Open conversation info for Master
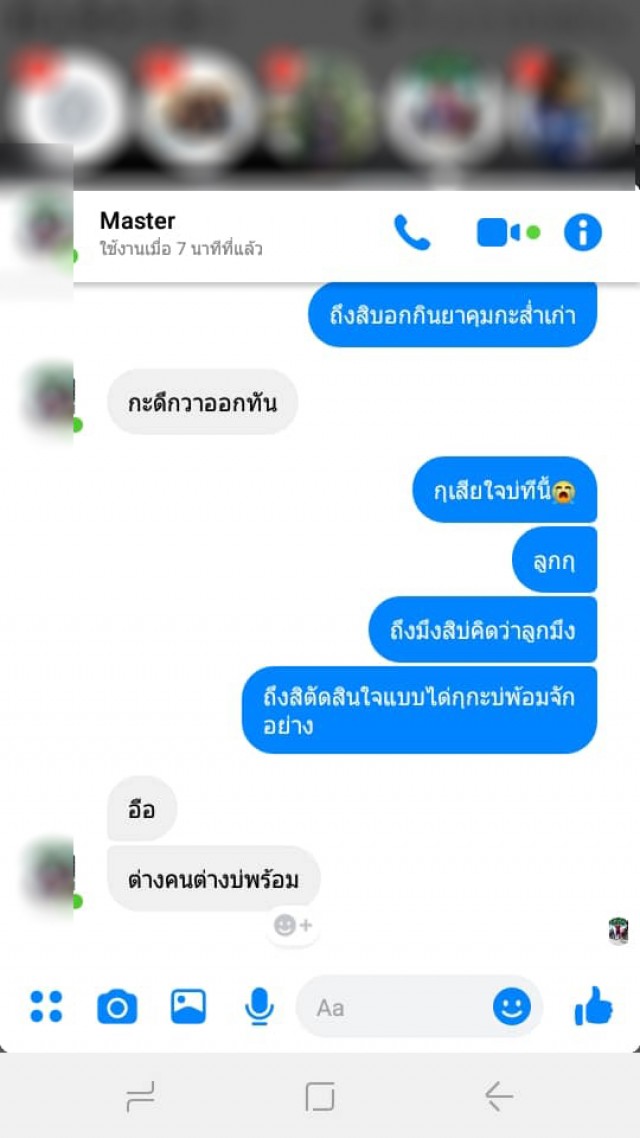 coord(582,233)
